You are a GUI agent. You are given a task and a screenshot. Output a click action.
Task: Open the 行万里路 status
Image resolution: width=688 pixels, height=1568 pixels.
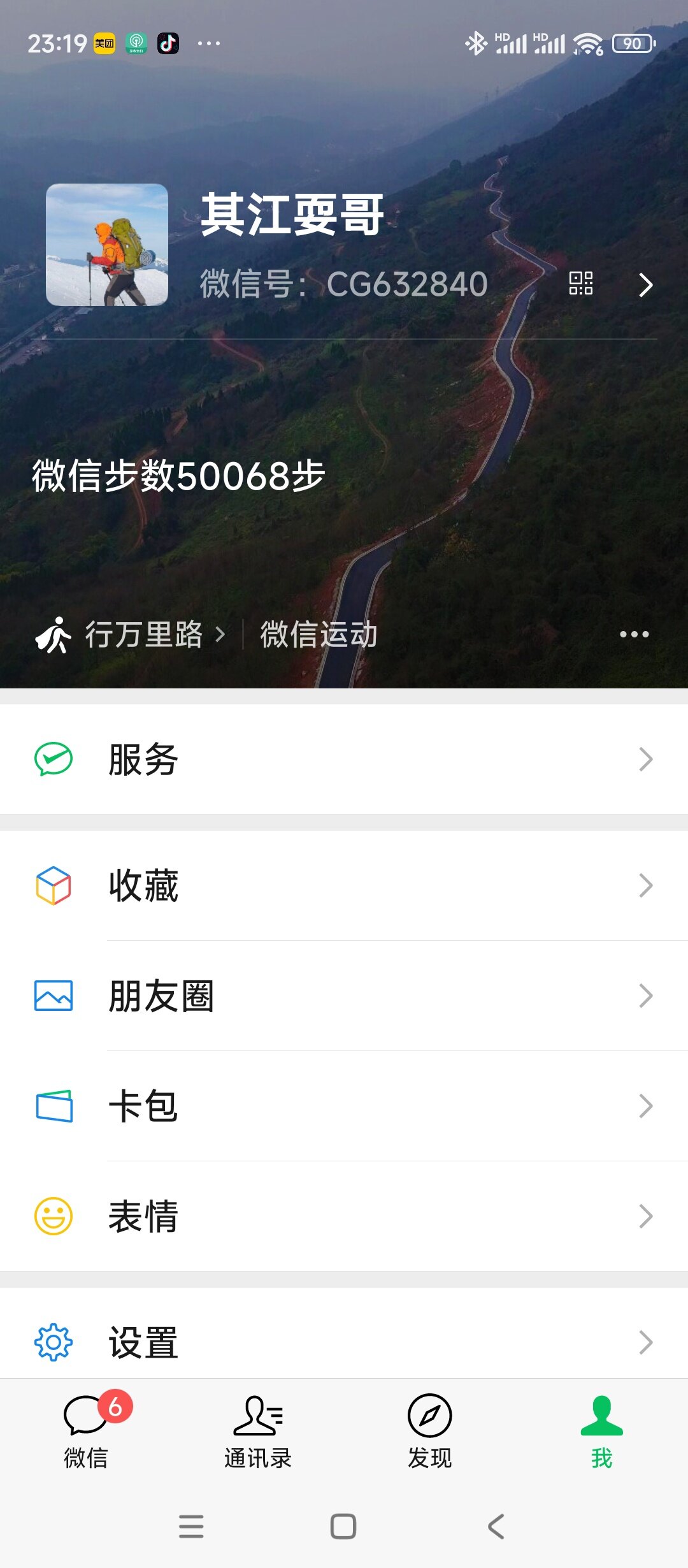coord(131,635)
